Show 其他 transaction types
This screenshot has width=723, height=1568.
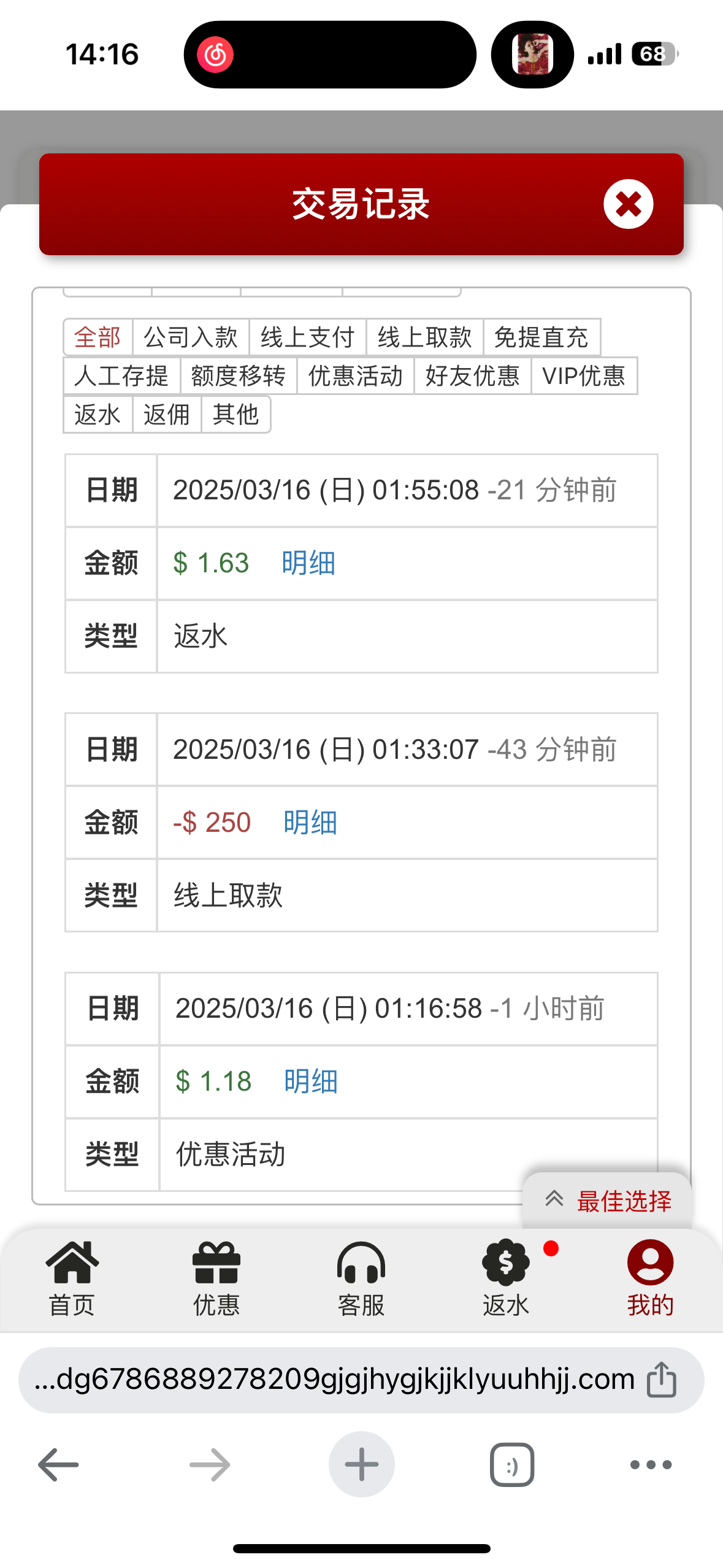pyautogui.click(x=235, y=415)
